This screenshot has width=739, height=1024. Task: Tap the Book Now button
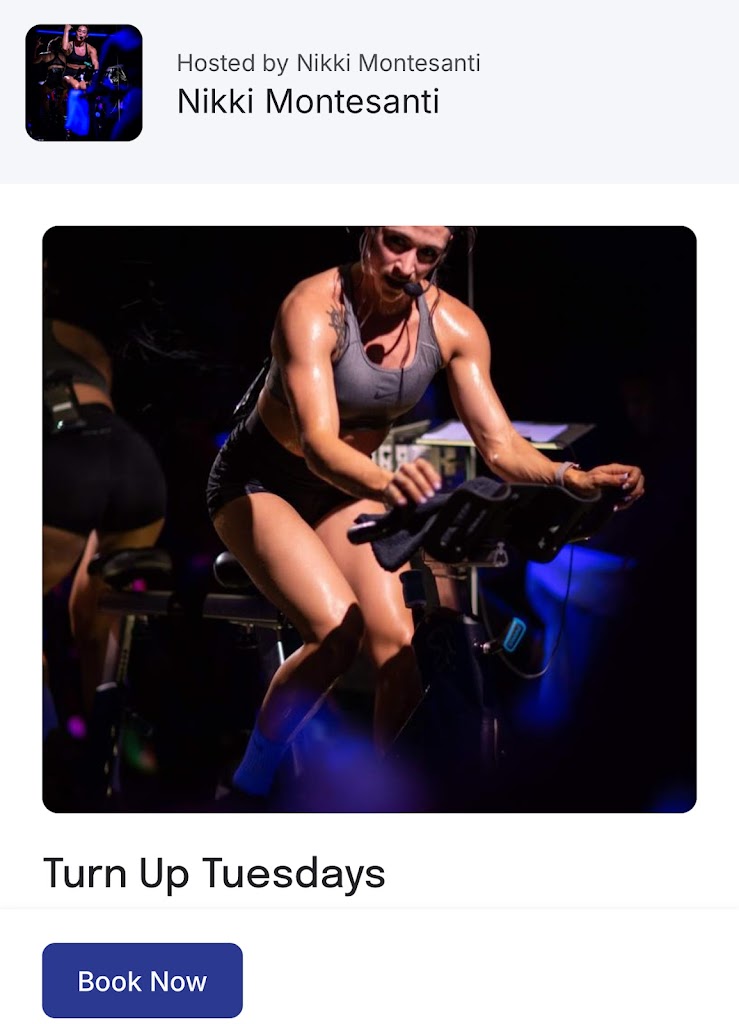coord(142,980)
